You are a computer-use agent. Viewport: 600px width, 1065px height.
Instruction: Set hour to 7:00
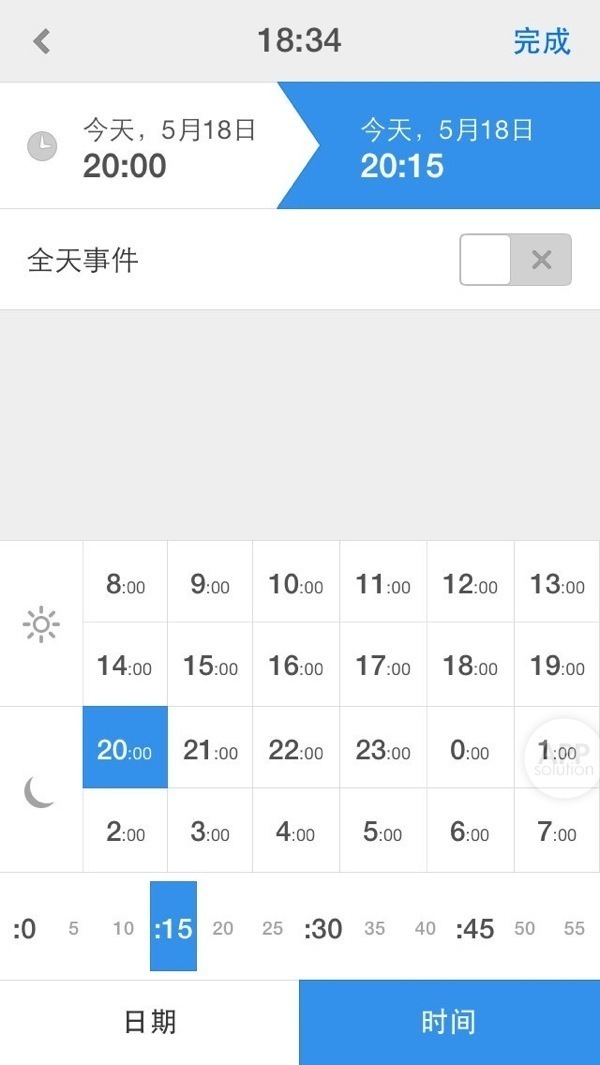tap(557, 831)
